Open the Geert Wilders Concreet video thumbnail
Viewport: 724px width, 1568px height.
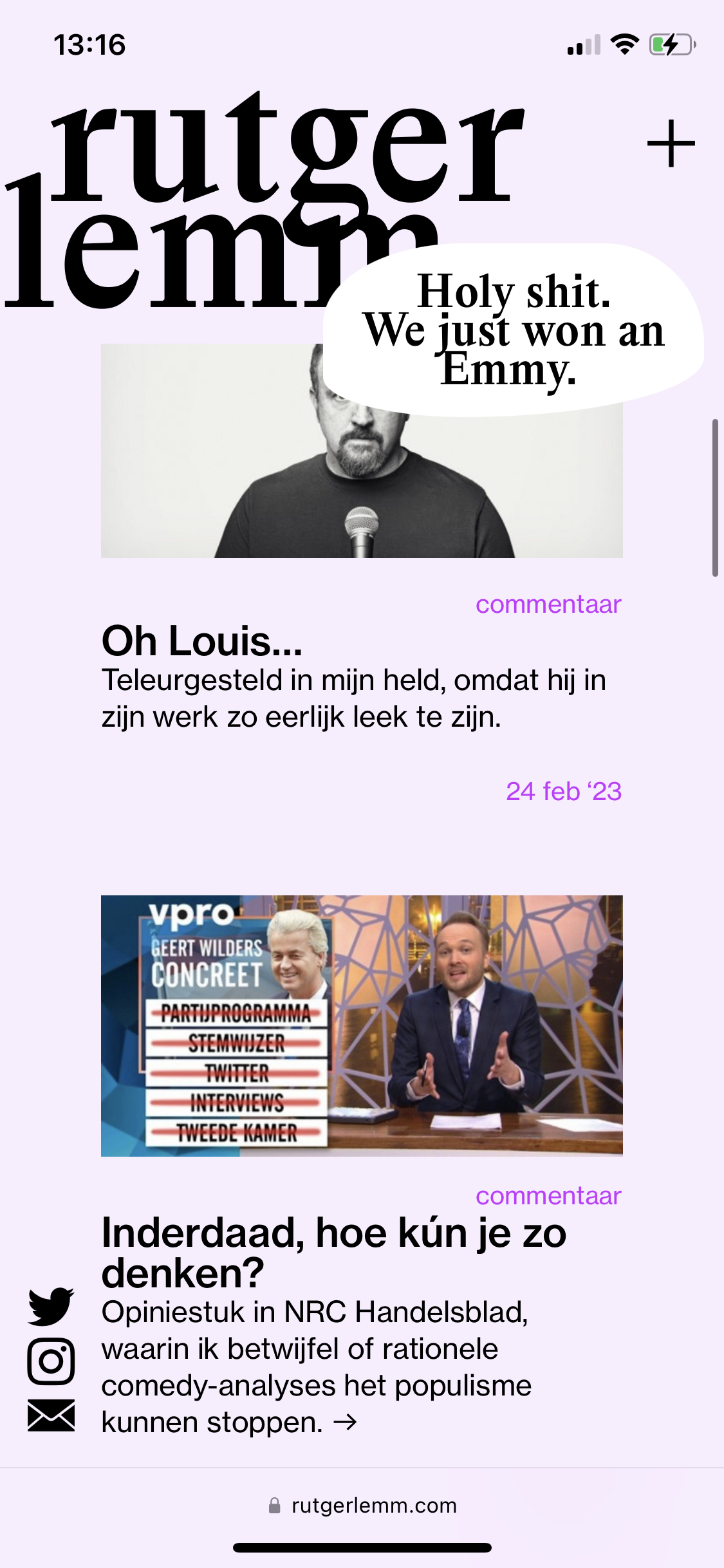pyautogui.click(x=362, y=1025)
